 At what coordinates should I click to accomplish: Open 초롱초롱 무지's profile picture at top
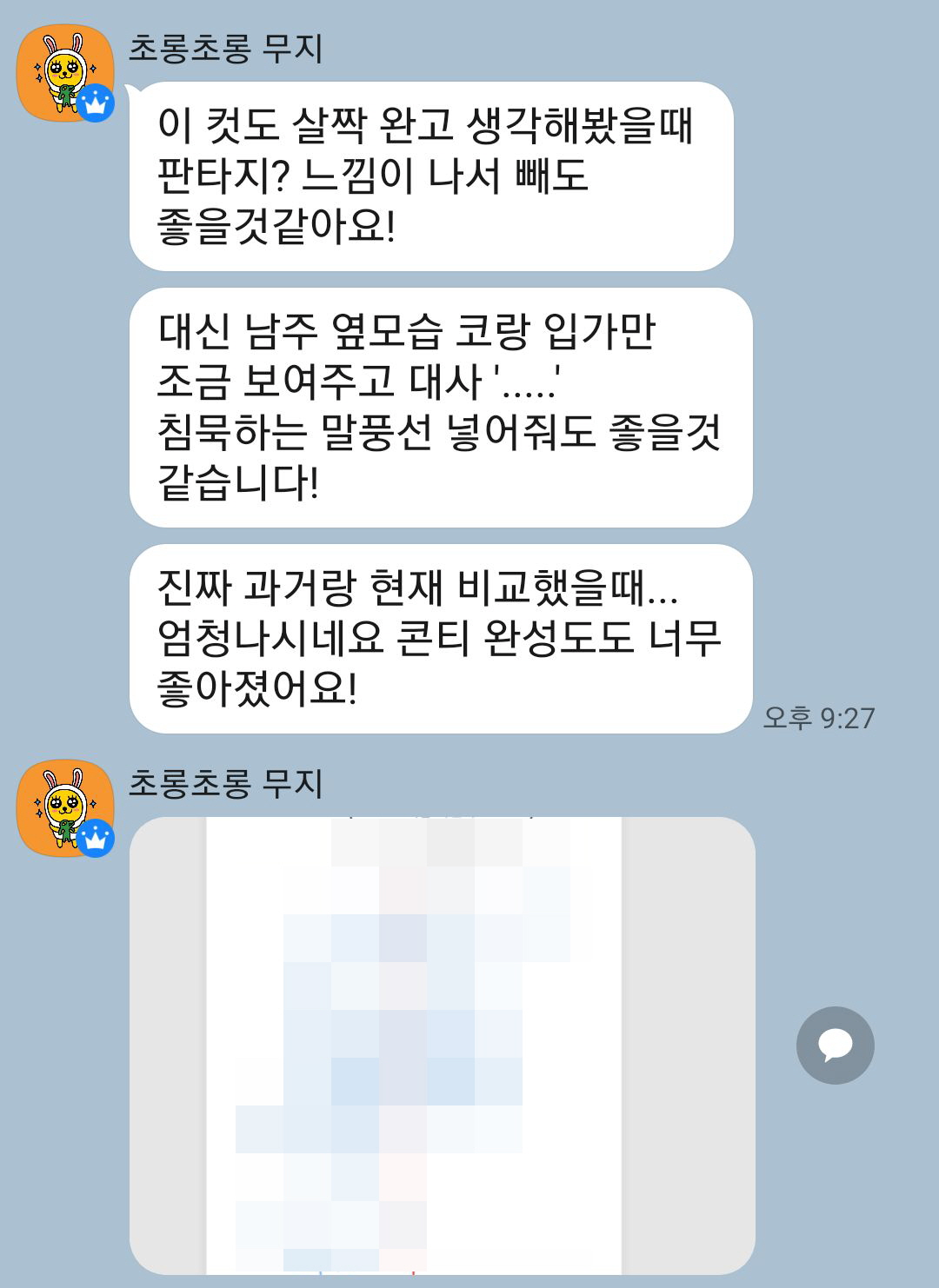tap(65, 73)
